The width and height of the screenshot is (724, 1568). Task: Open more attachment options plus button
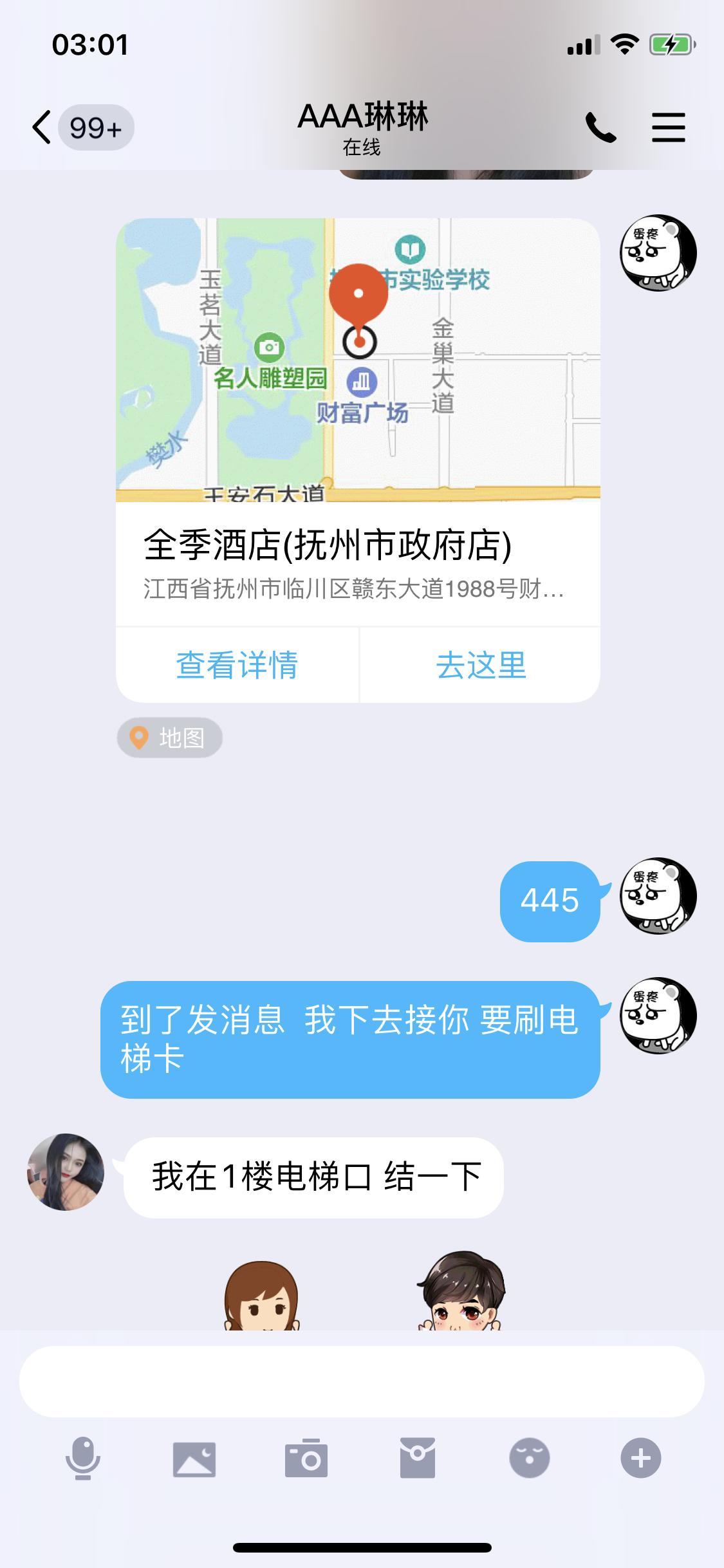[x=640, y=1458]
